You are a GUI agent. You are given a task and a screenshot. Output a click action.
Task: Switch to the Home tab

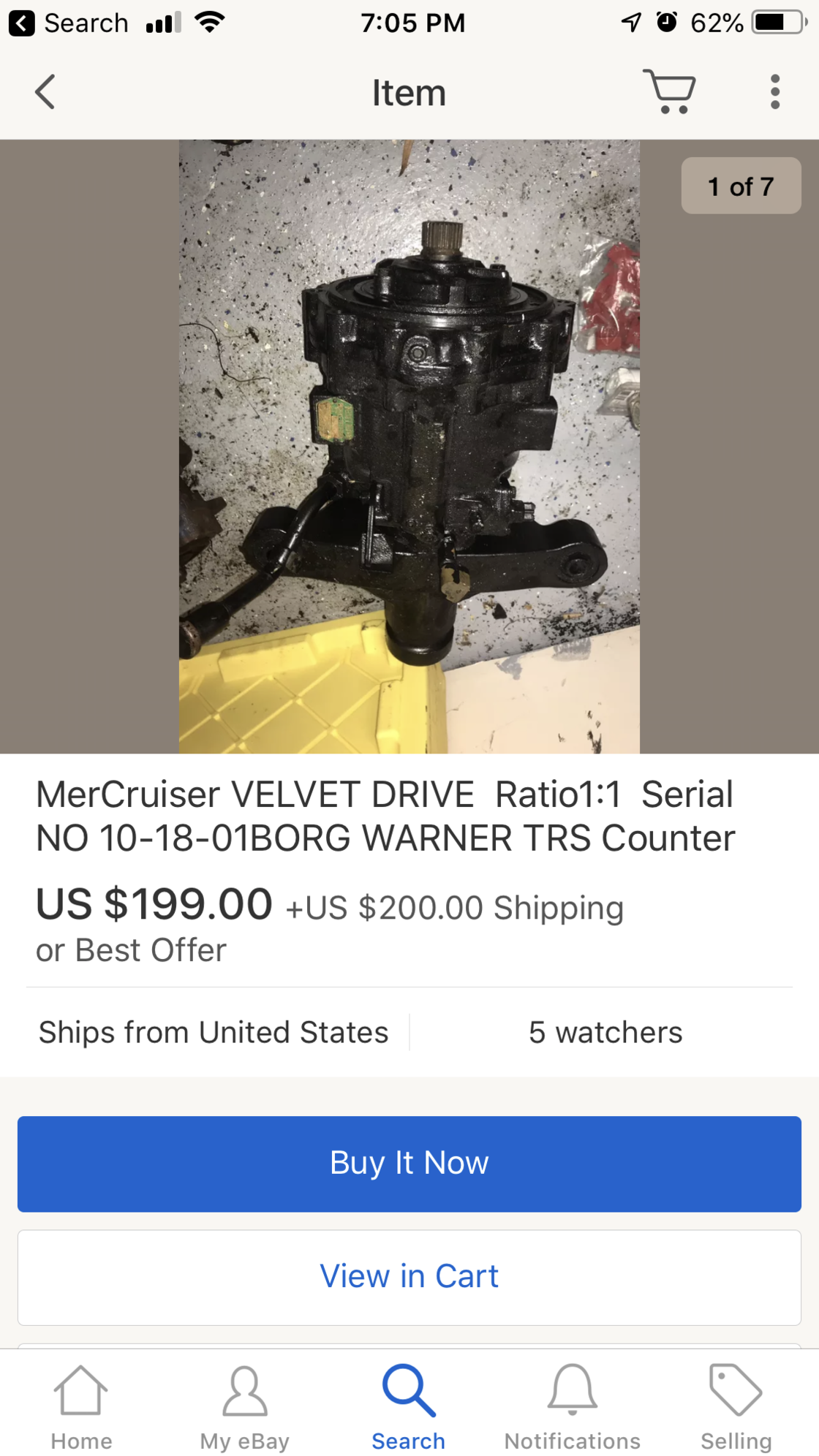[x=81, y=1407]
